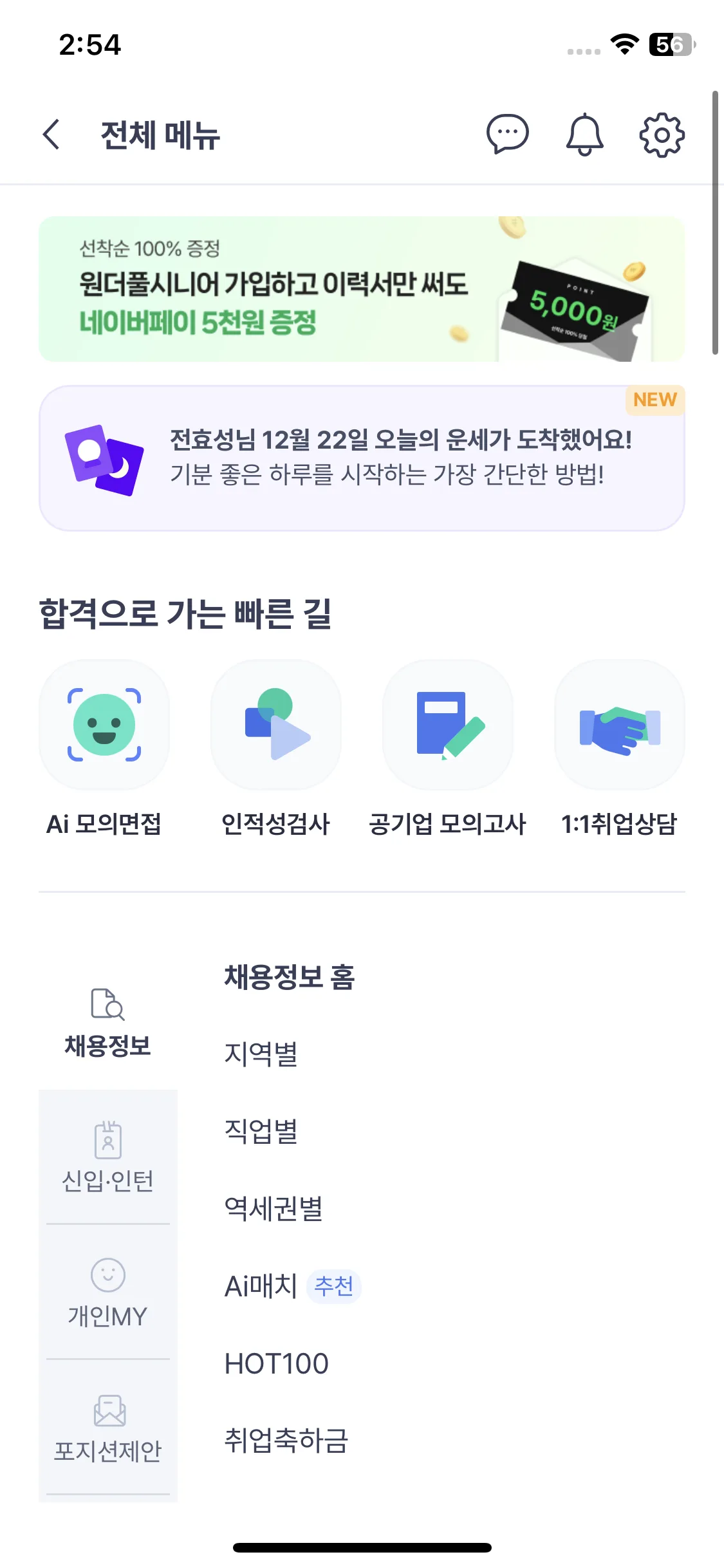724x1568 pixels.
Task: Go back from 전체 메뉴
Action: coord(51,135)
